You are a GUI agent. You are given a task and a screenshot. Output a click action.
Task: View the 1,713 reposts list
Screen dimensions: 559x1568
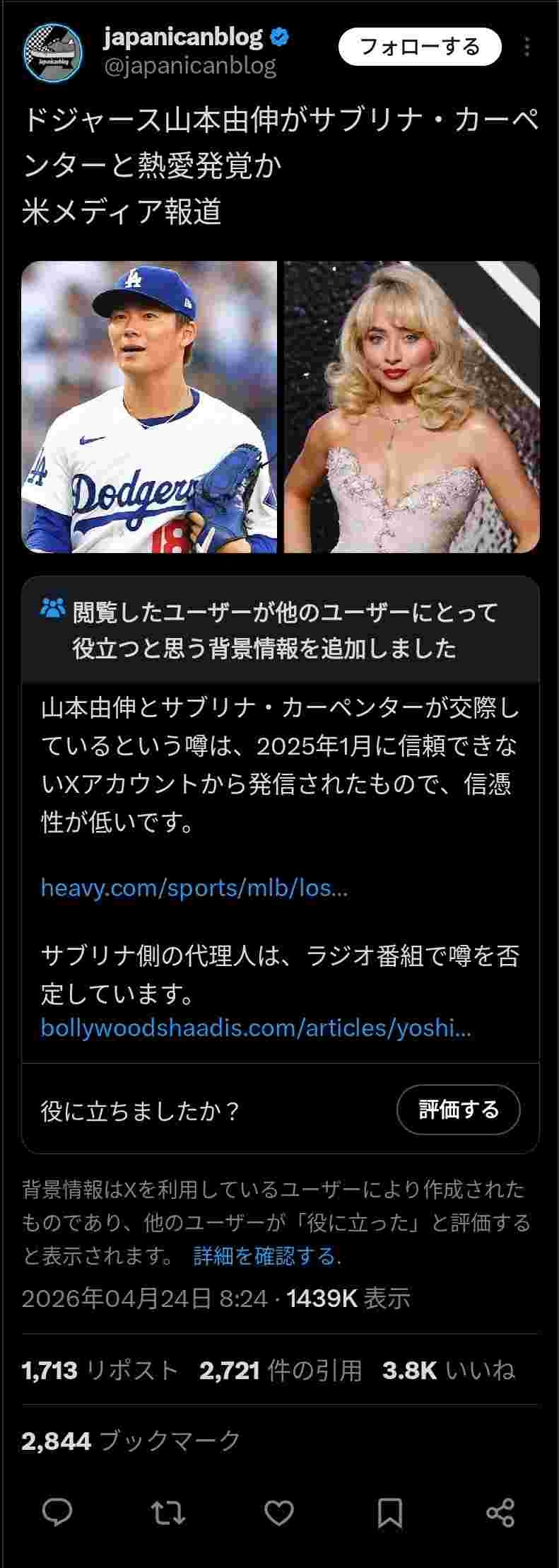pyautogui.click(x=100, y=1370)
